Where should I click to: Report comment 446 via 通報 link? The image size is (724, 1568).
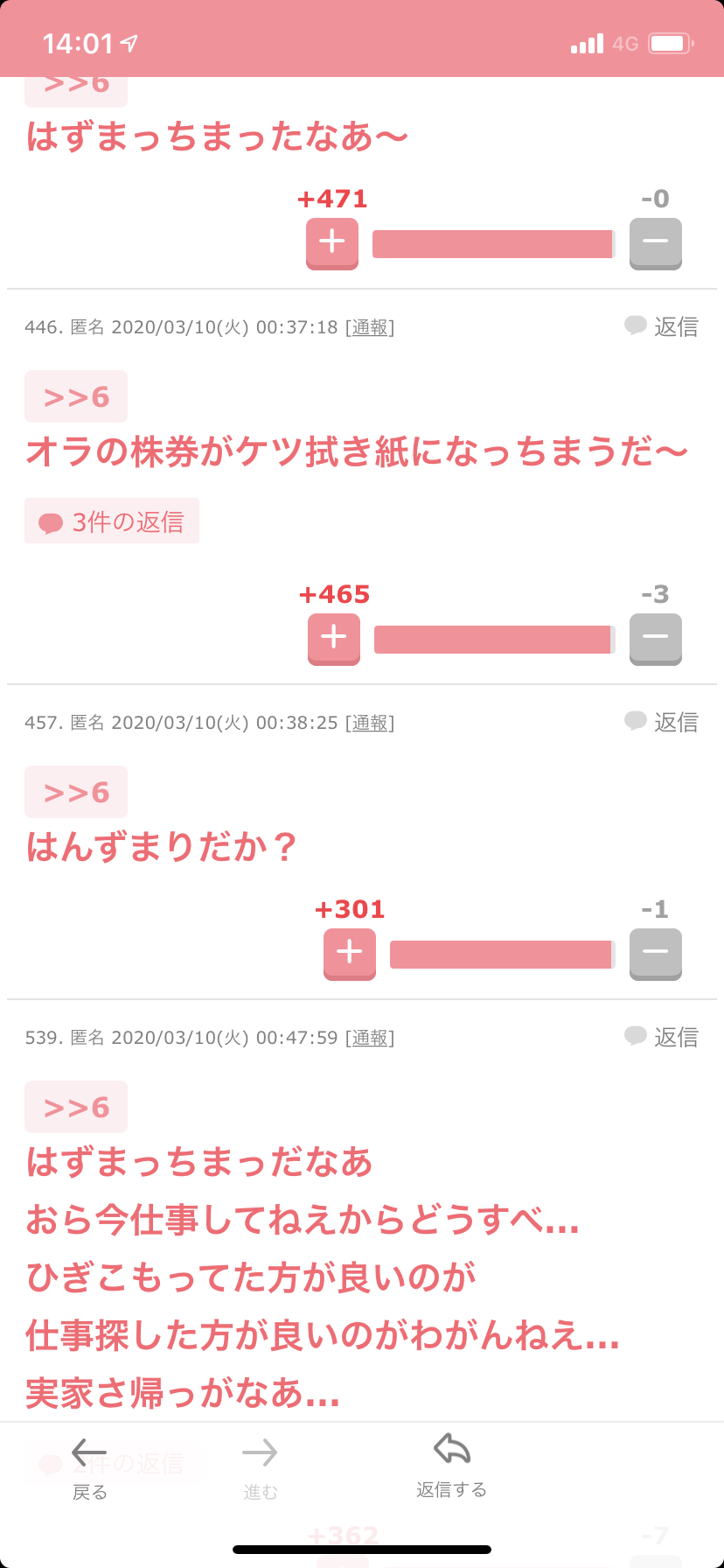[371, 327]
